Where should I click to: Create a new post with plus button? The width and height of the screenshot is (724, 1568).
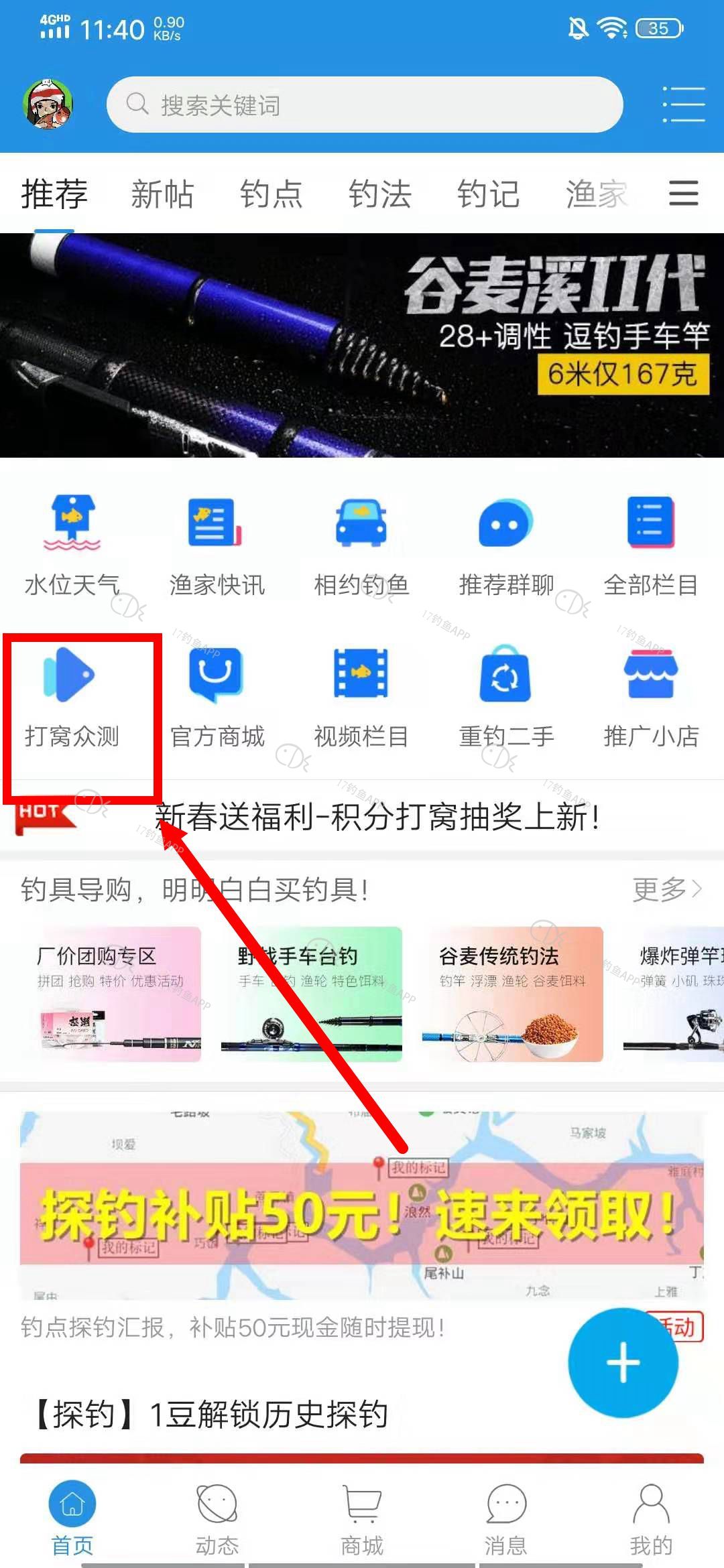tap(623, 1363)
